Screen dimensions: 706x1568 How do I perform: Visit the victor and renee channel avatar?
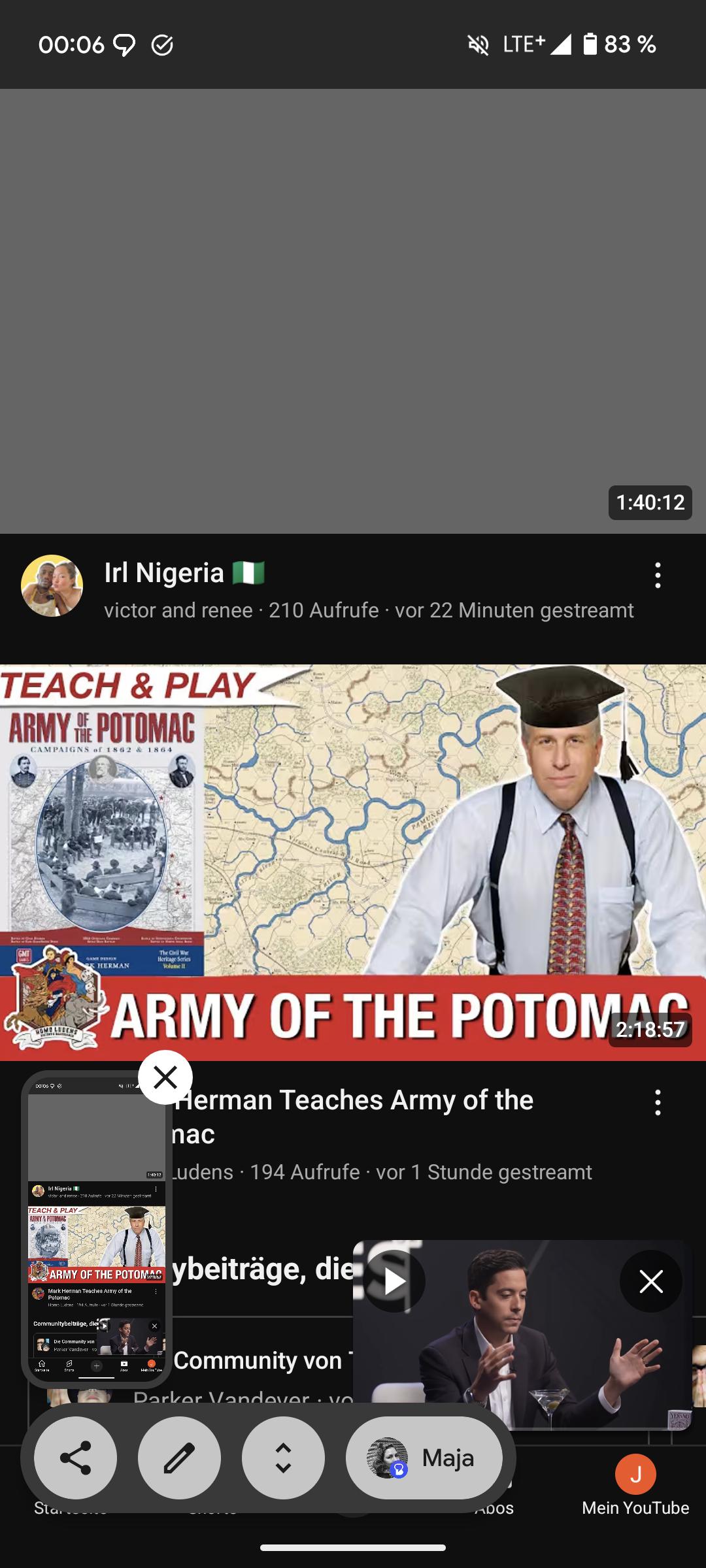[x=52, y=586]
